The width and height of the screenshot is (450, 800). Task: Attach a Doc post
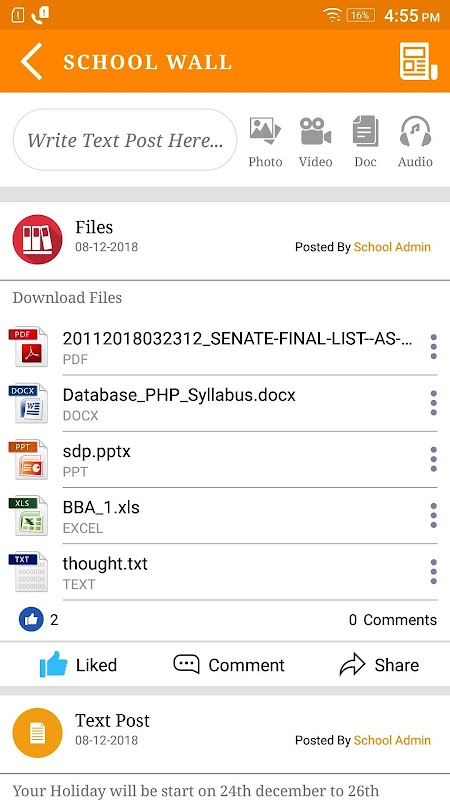coord(365,142)
